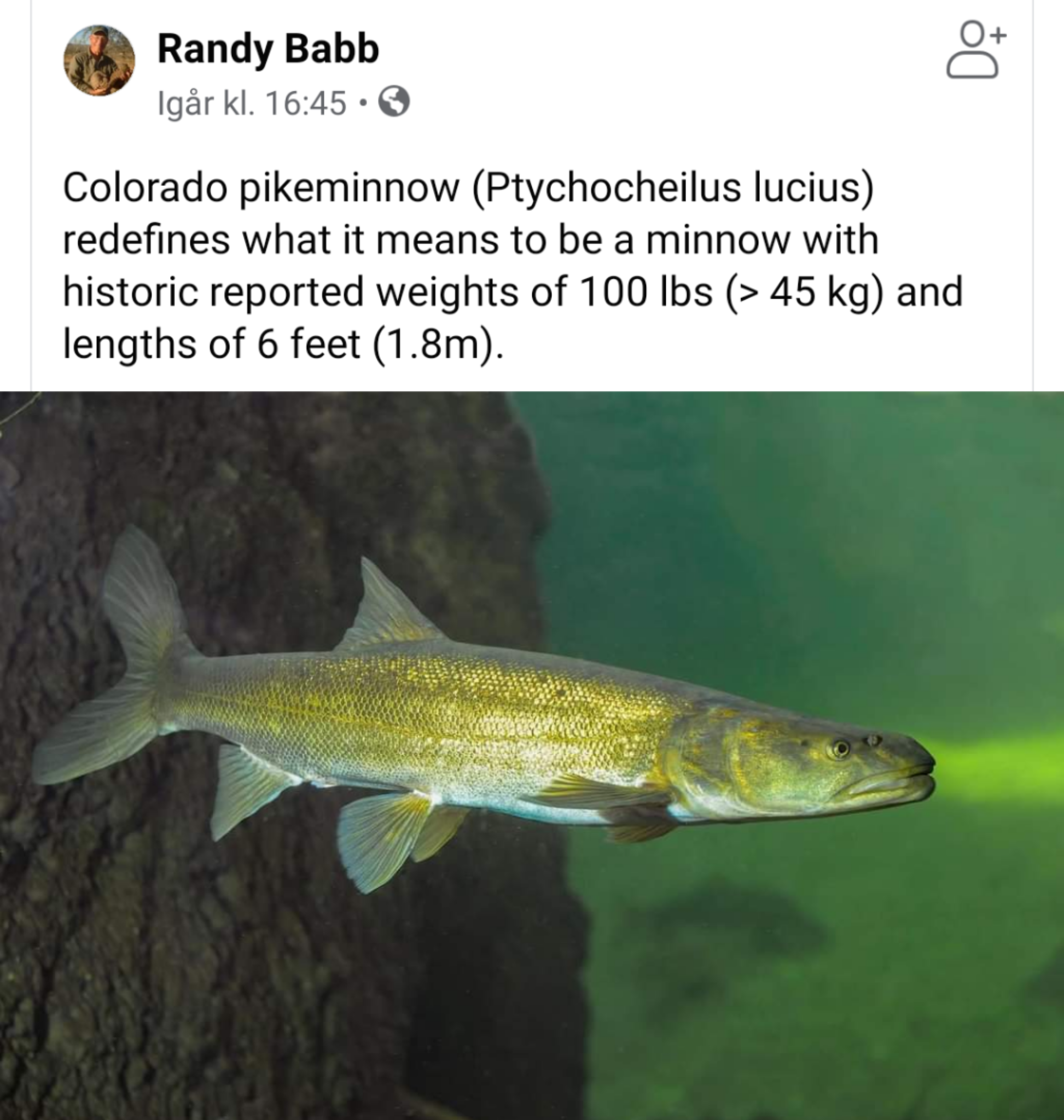The width and height of the screenshot is (1064, 1120).
Task: Open the Colorado pikeminnow photo
Action: click(532, 754)
